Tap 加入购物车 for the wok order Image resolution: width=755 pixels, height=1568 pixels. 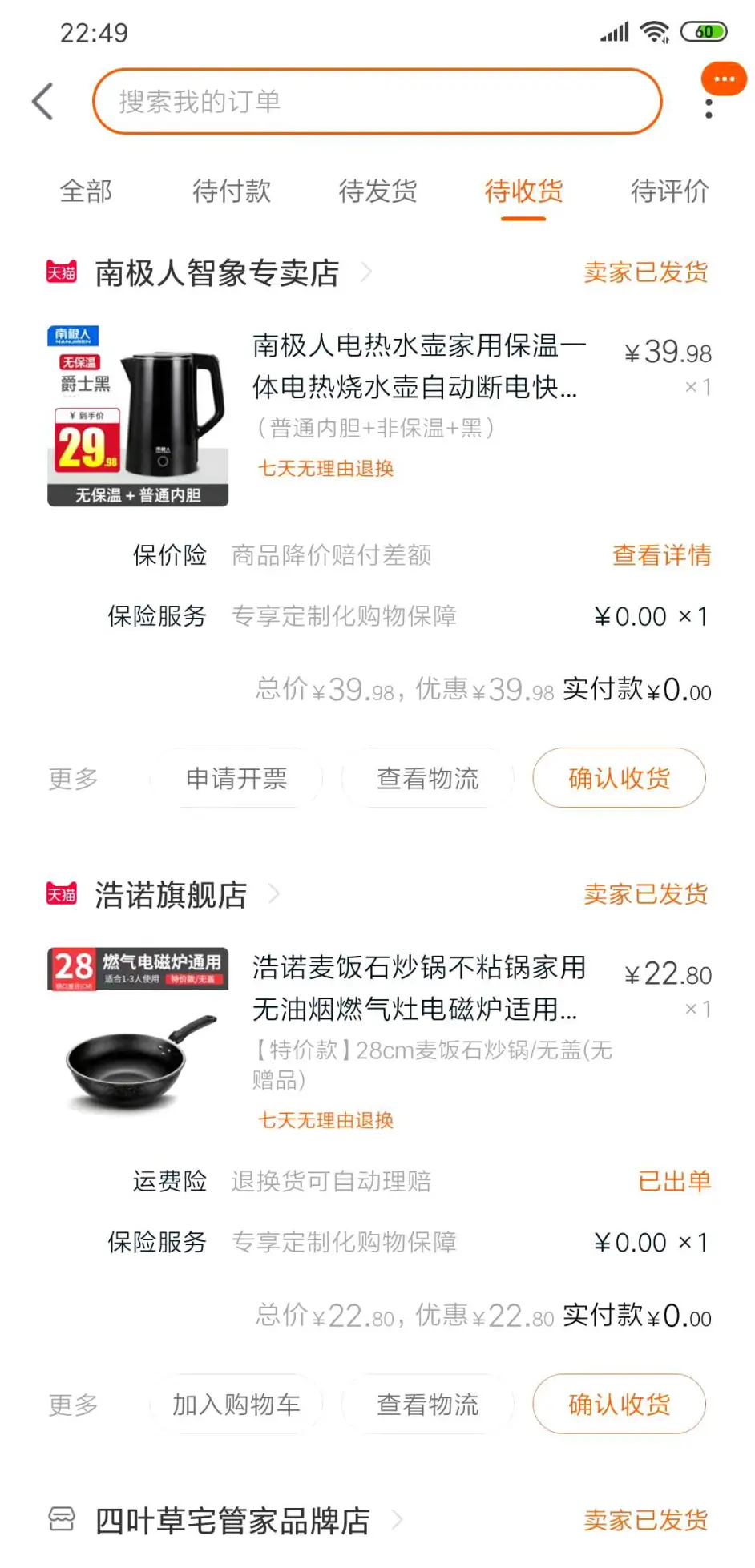[x=236, y=1404]
